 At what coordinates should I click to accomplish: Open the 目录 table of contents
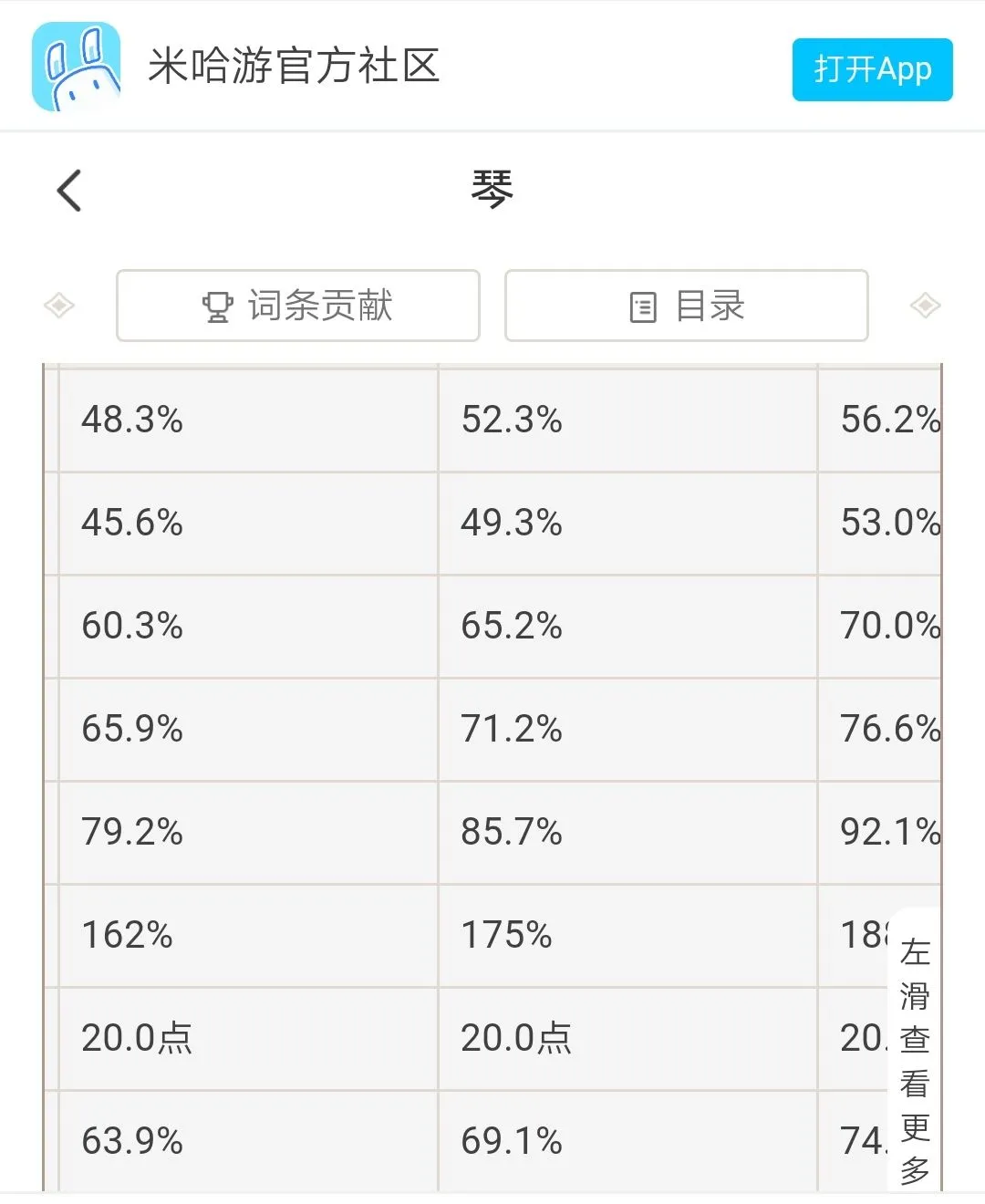tap(686, 306)
